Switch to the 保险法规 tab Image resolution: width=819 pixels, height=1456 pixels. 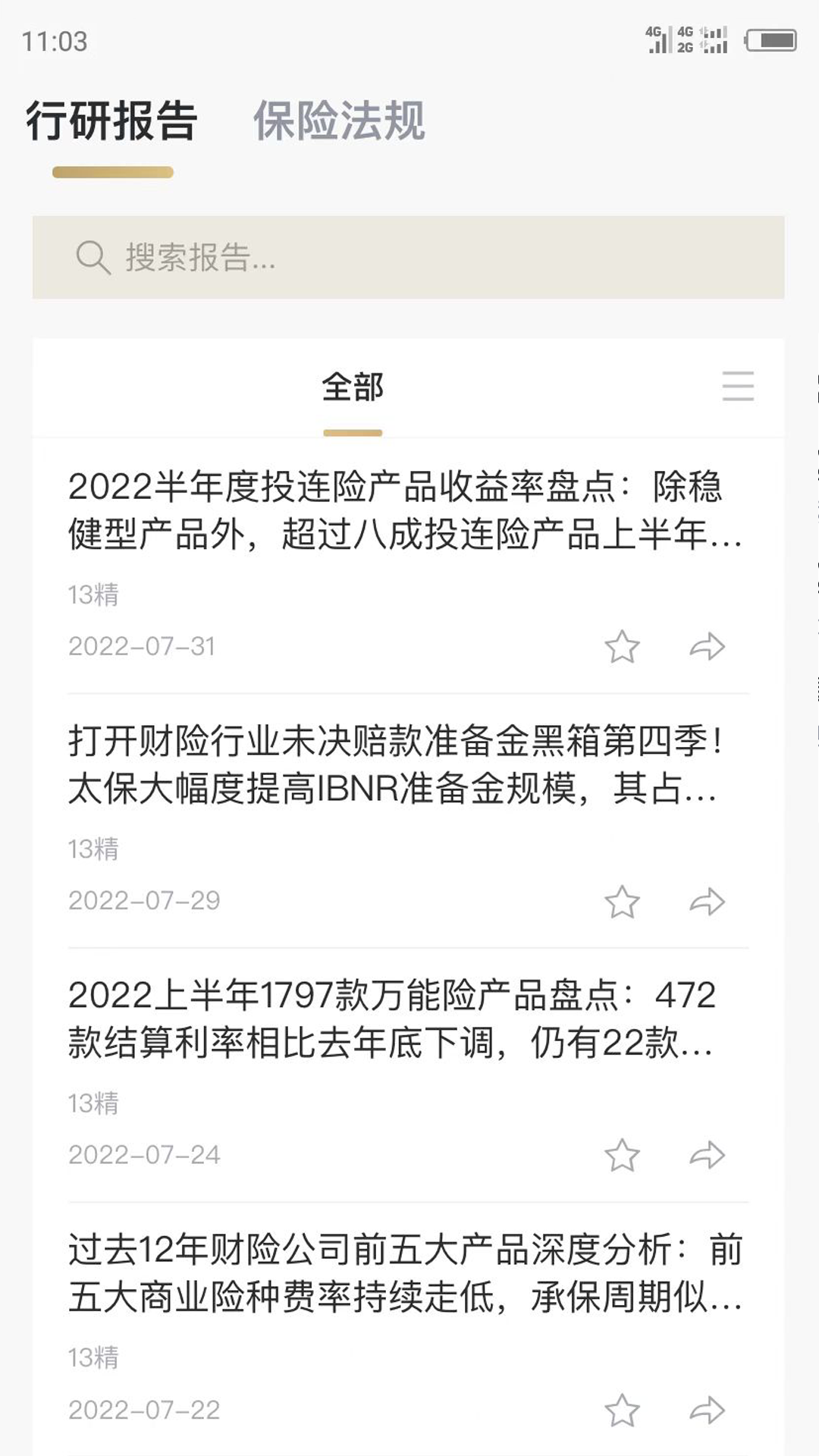339,121
